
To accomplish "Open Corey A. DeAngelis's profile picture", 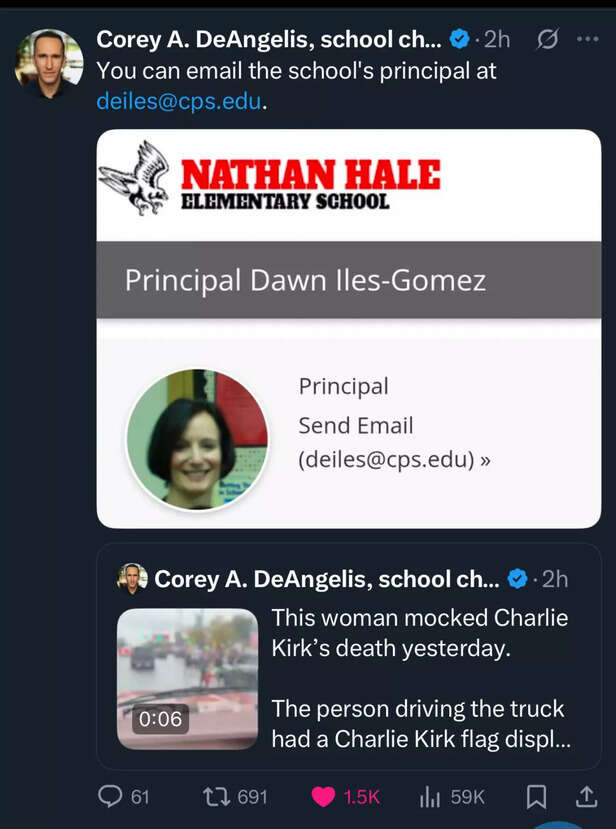I will click(x=48, y=64).
